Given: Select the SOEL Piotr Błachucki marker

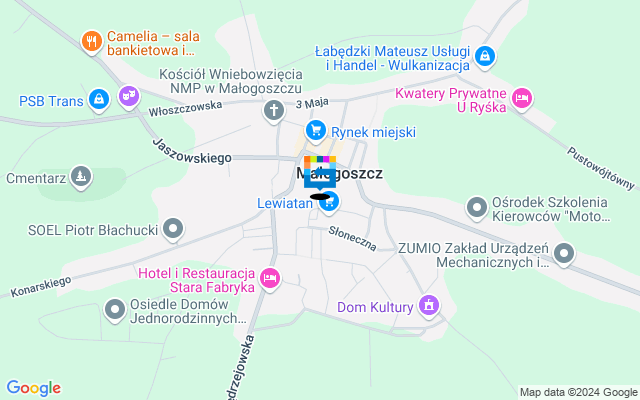Looking at the screenshot, I should (174, 230).
